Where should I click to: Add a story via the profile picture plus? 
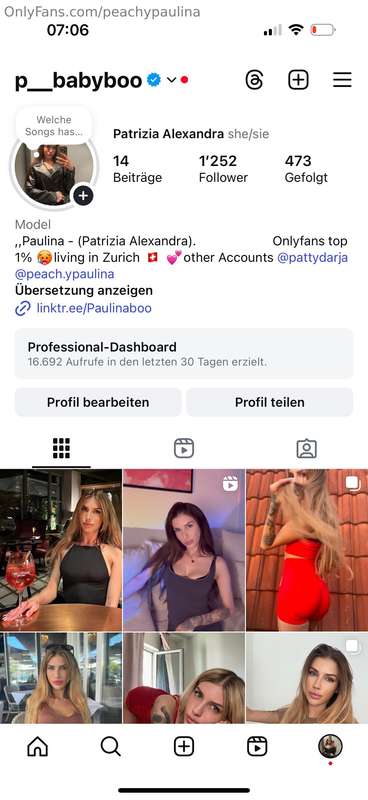[x=83, y=195]
